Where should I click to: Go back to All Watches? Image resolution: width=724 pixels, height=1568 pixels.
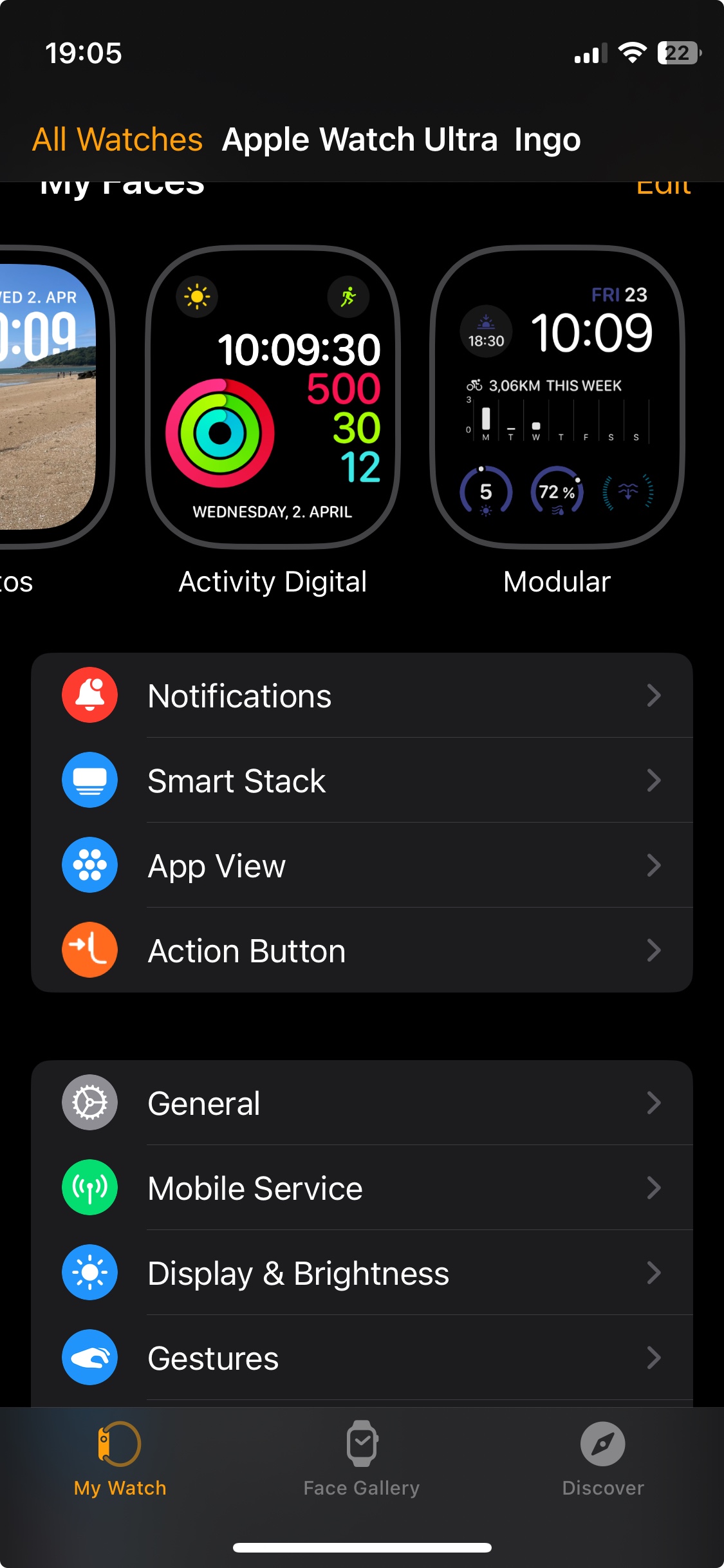(117, 139)
